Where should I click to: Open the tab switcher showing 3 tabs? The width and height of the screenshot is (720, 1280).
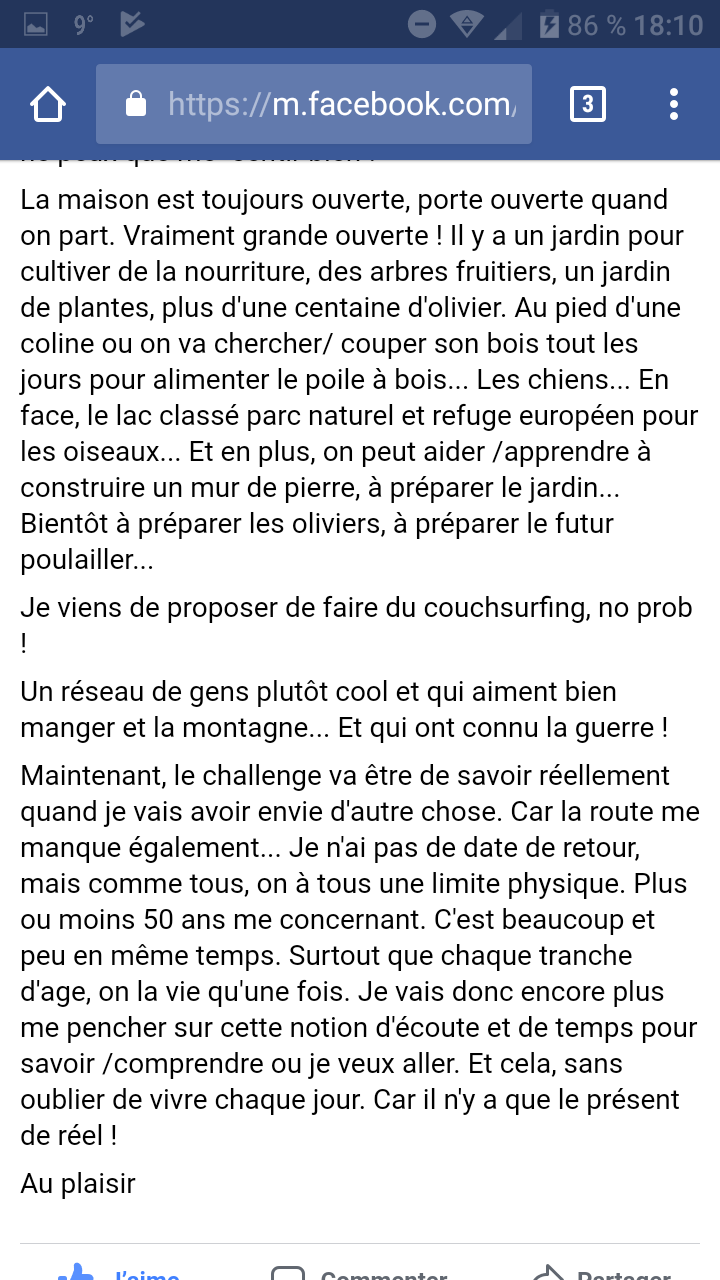click(x=587, y=104)
